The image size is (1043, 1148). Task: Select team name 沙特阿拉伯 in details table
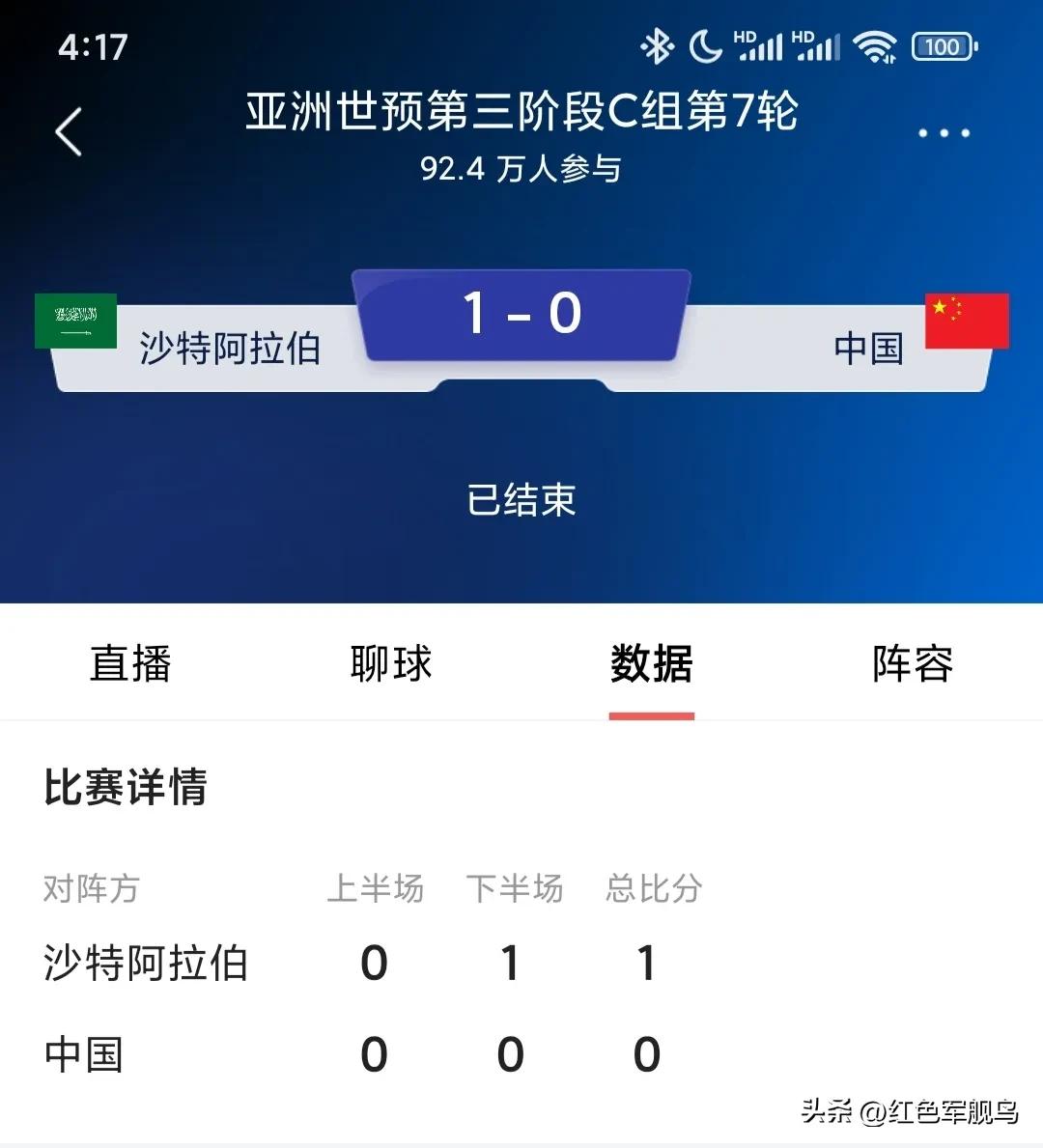coord(145,962)
